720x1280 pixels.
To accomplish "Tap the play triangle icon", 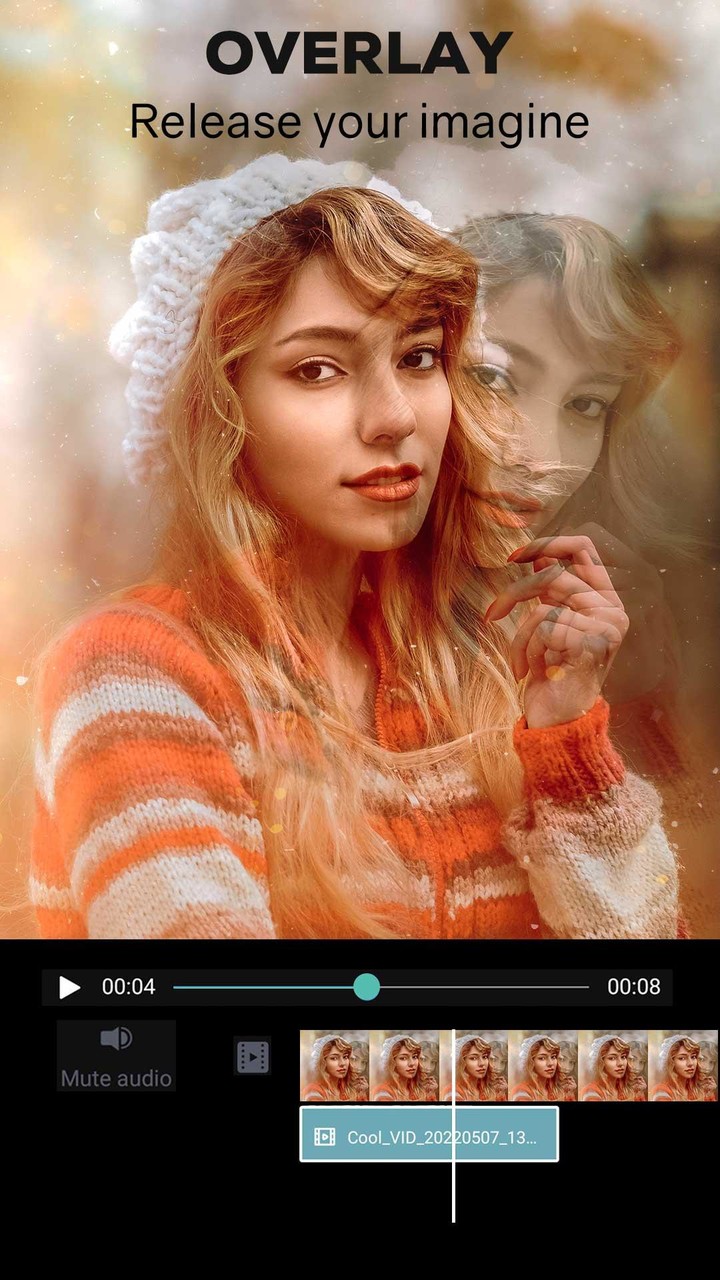I will [x=68, y=987].
